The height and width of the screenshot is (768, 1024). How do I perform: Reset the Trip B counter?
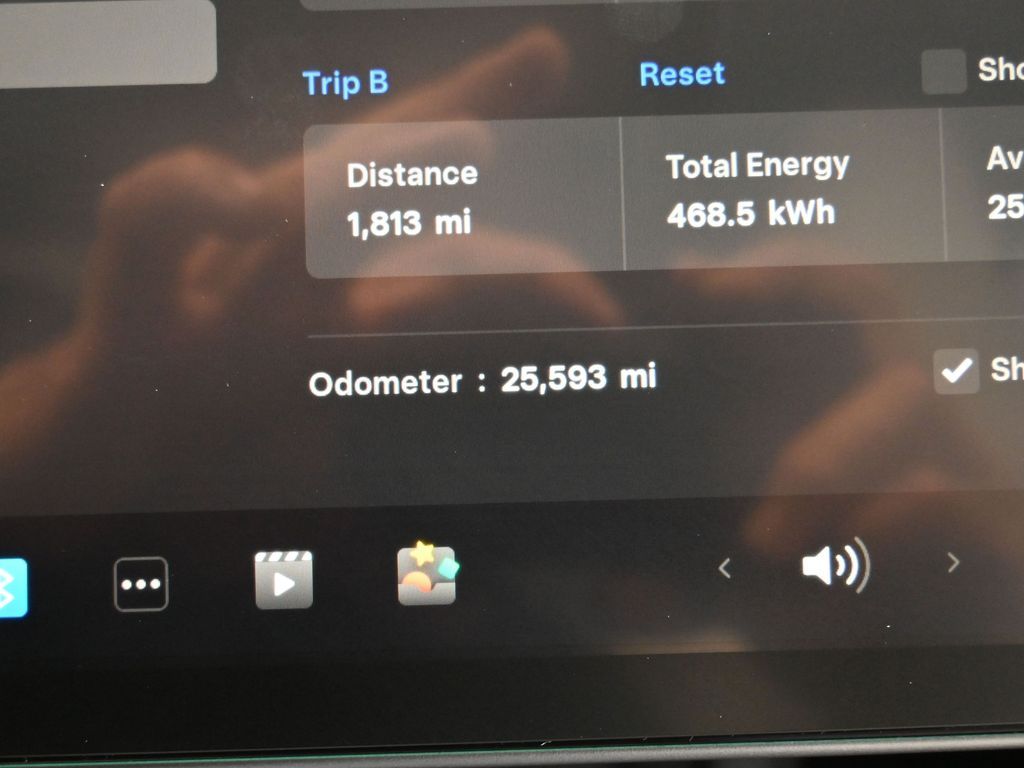click(682, 74)
